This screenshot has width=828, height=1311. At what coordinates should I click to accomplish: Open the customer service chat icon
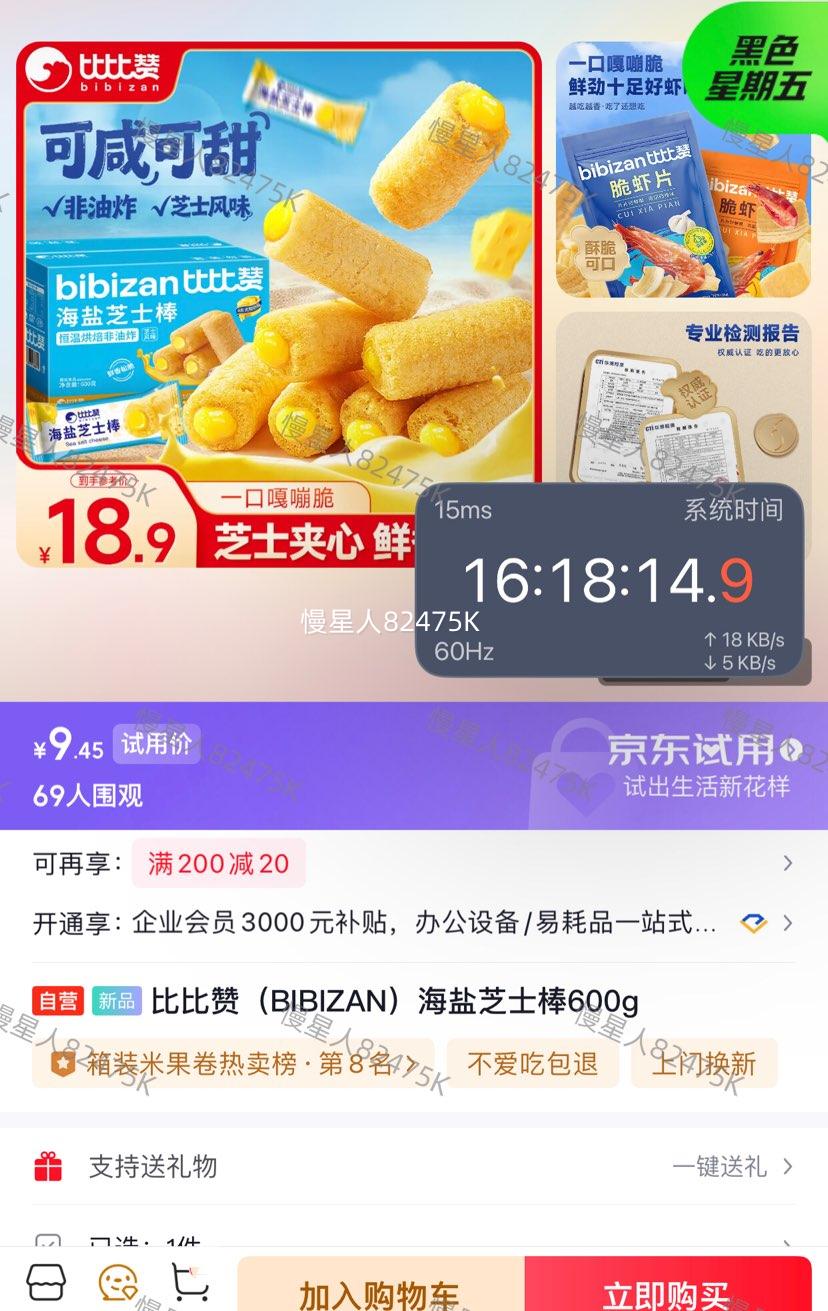(x=117, y=1282)
